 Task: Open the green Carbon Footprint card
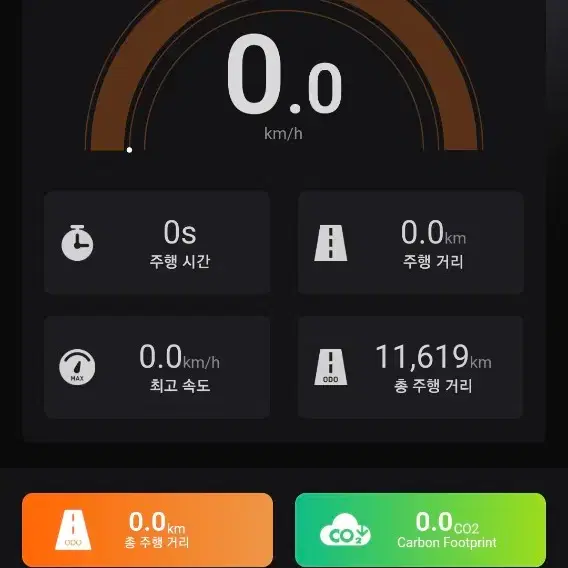tap(421, 530)
